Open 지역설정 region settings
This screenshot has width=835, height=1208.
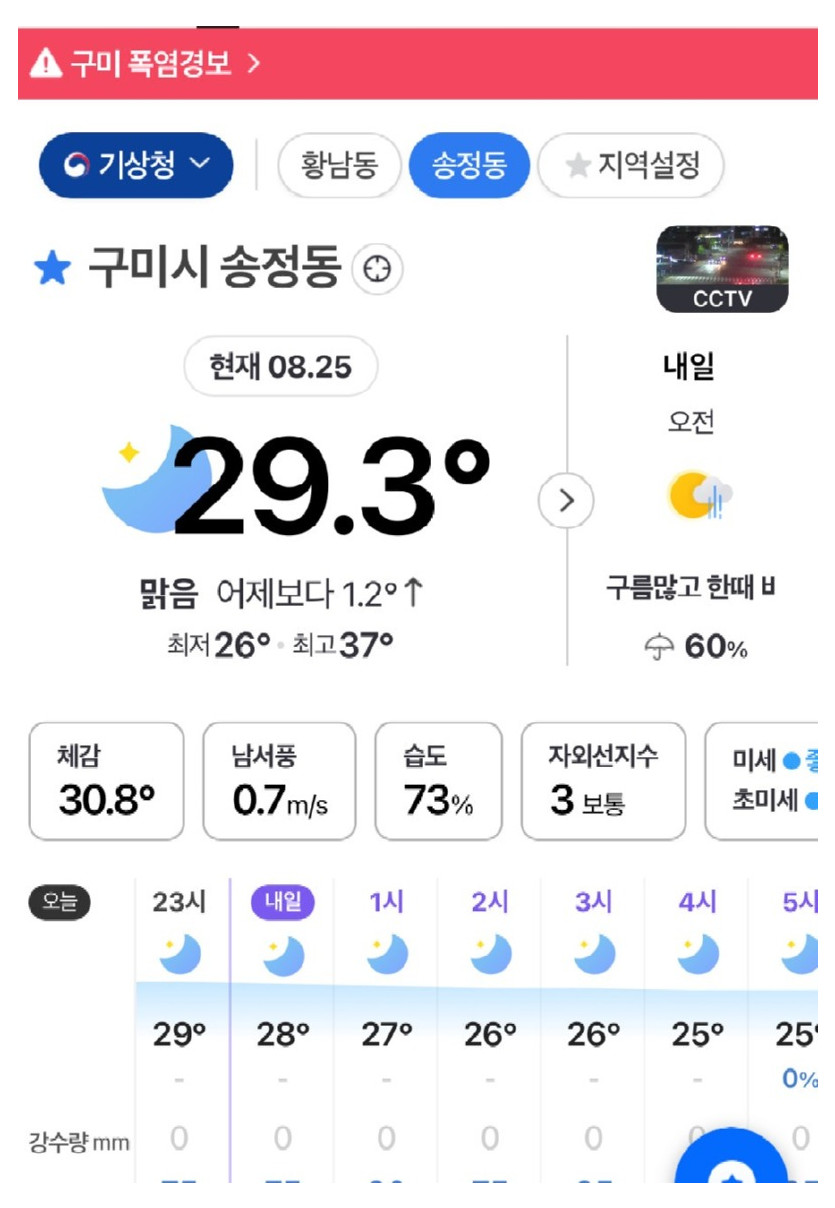coord(631,165)
